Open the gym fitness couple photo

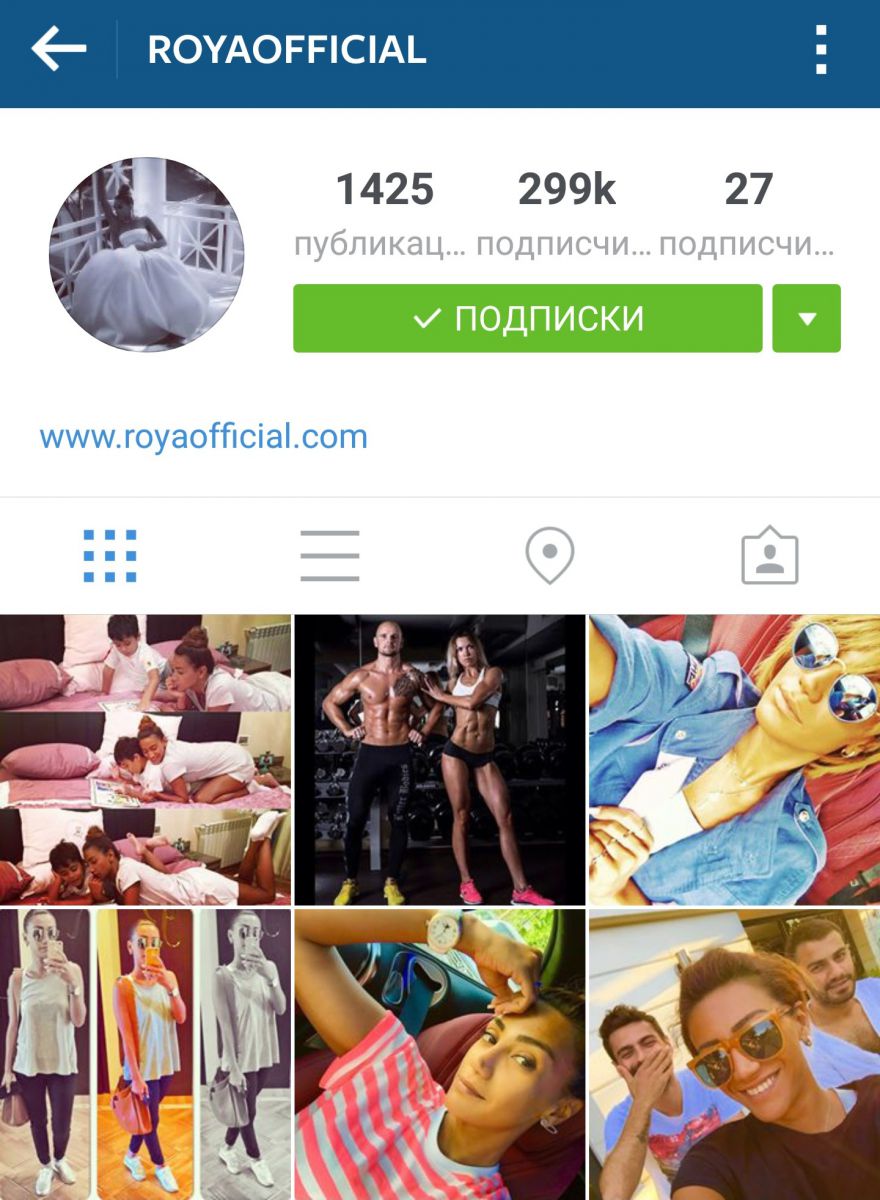pos(440,760)
